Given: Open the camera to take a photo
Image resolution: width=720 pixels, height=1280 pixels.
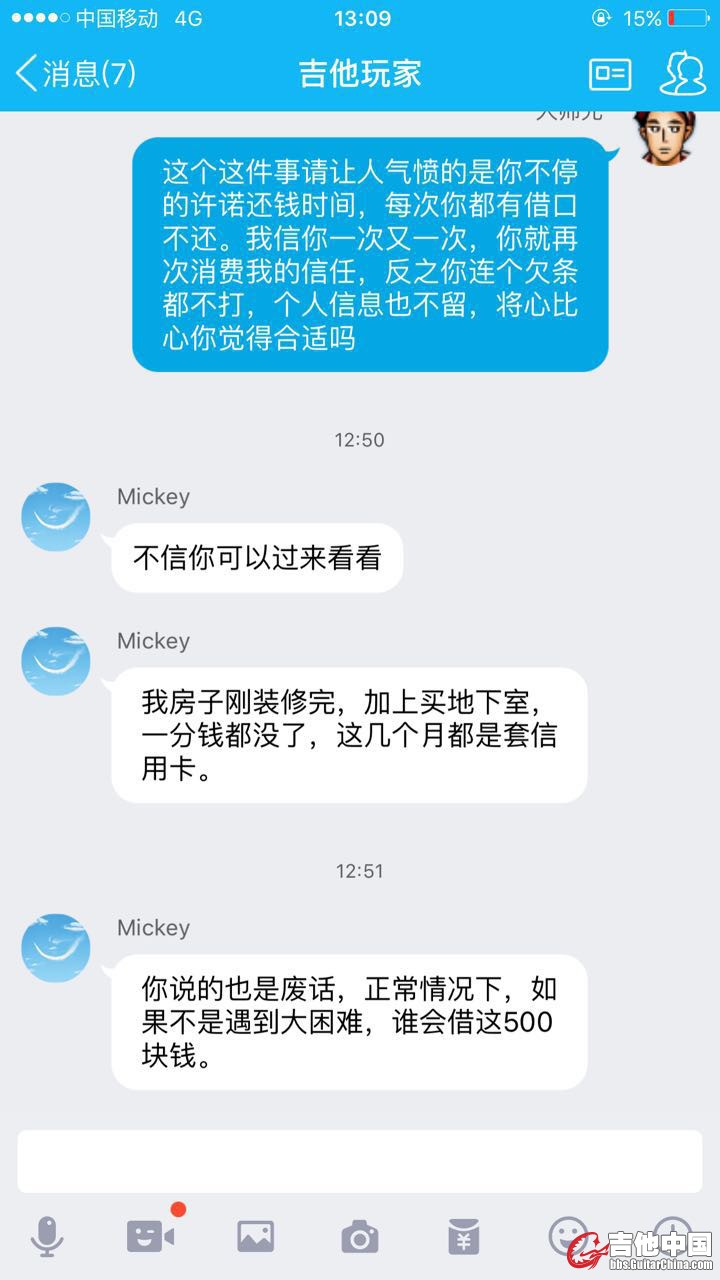Looking at the screenshot, I should [x=359, y=1237].
